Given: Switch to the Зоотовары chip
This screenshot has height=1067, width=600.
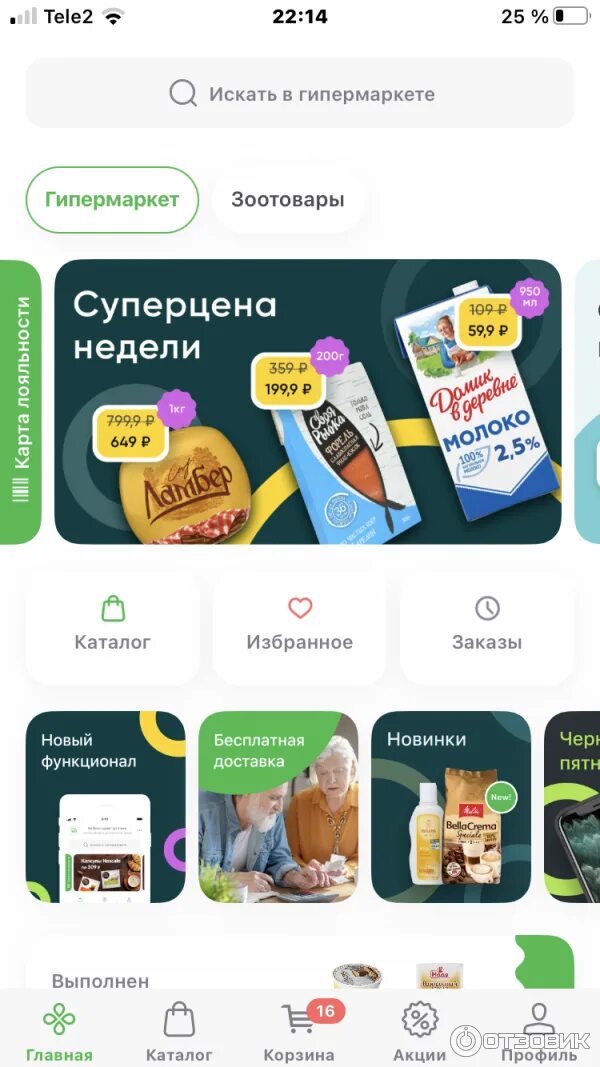Looking at the screenshot, I should (288, 200).
